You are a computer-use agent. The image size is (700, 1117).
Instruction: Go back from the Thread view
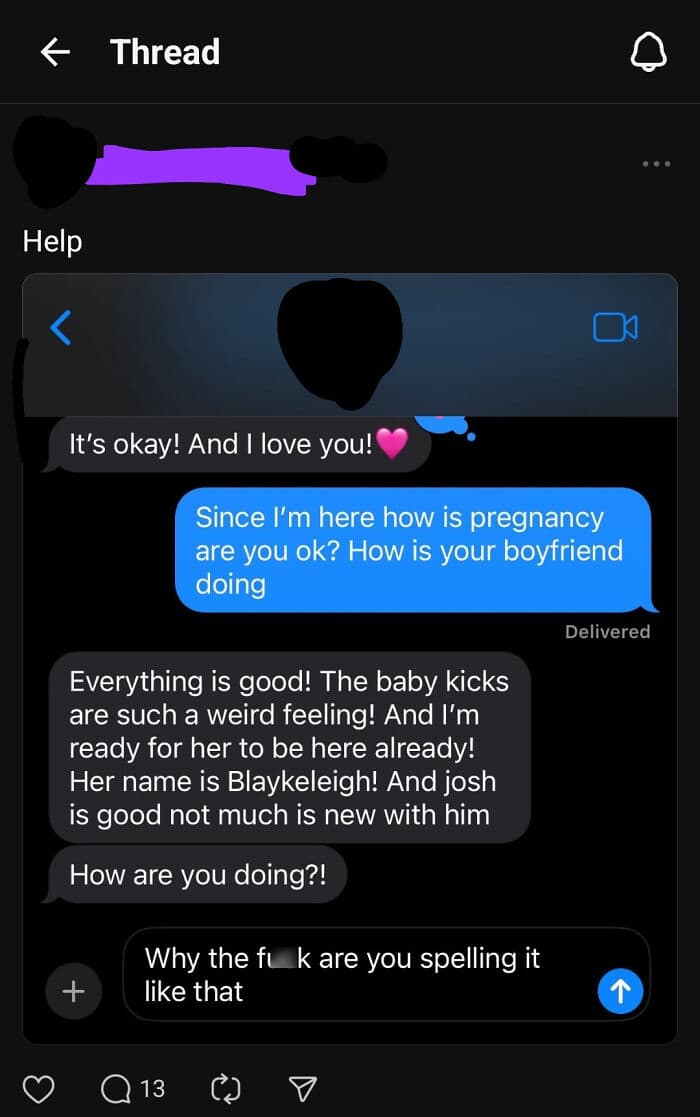point(56,52)
